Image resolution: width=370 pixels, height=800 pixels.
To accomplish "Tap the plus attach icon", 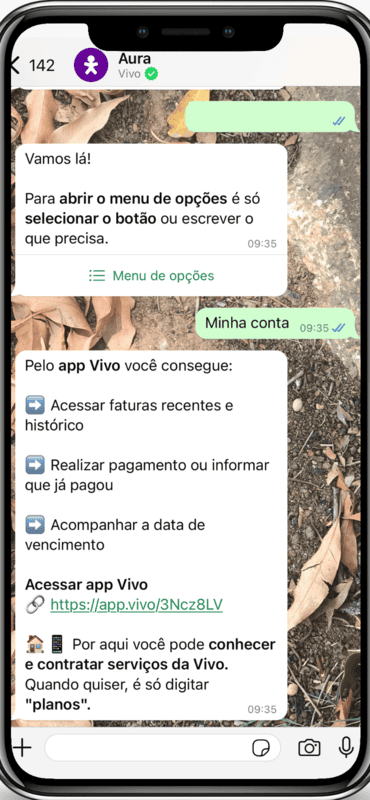I will click(x=22, y=747).
